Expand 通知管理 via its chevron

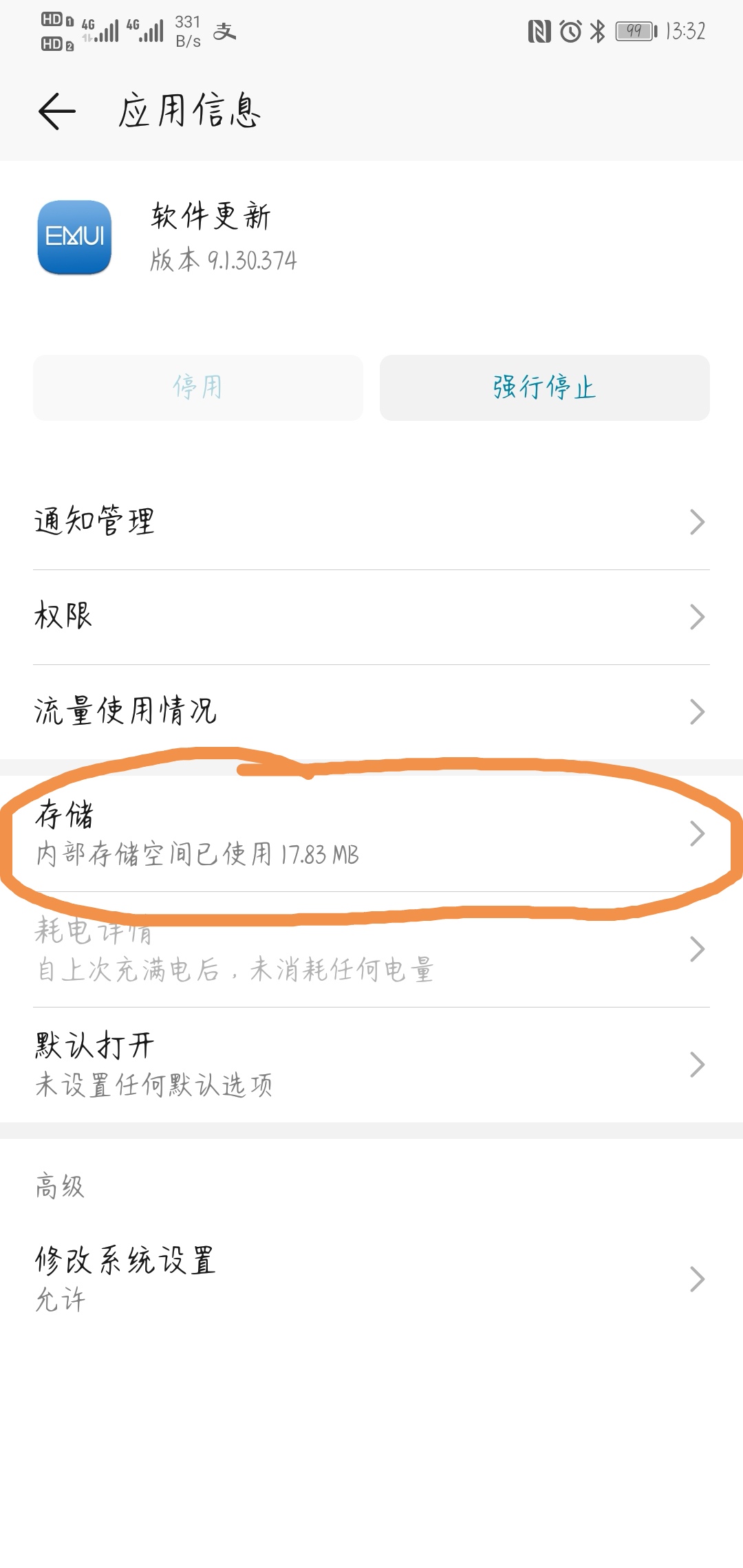(x=697, y=521)
